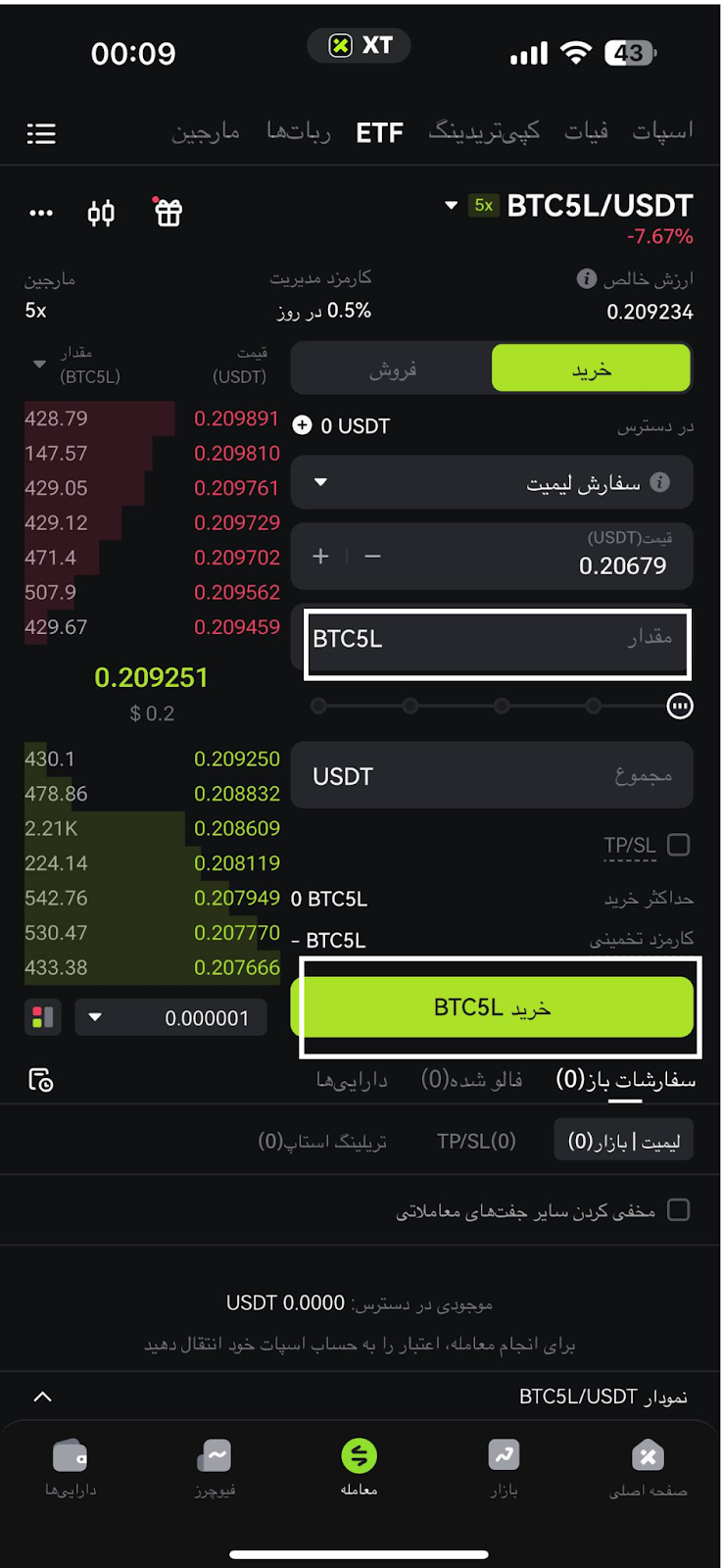723x1568 pixels.
Task: Go to بازار in bottom navigation
Action: coord(504,1467)
